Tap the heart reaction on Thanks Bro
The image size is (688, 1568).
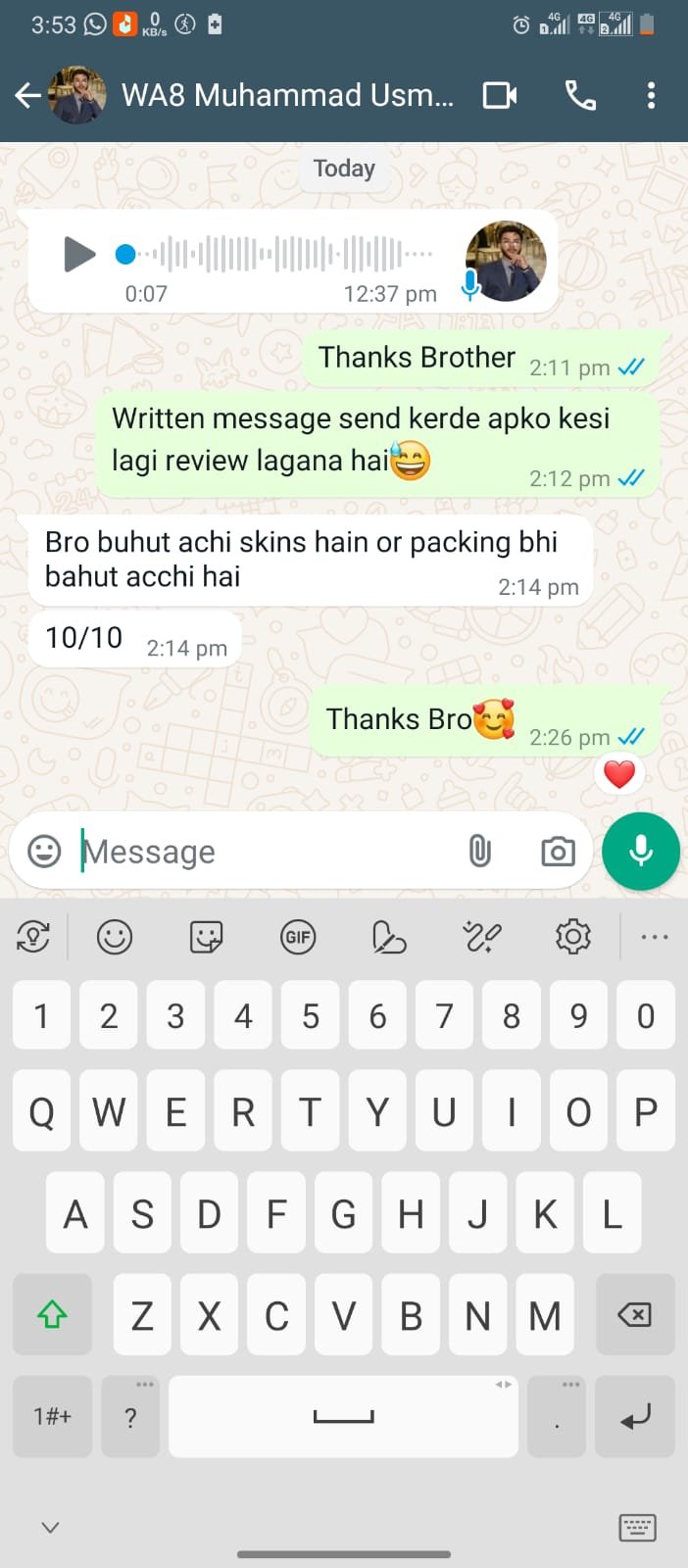click(619, 774)
